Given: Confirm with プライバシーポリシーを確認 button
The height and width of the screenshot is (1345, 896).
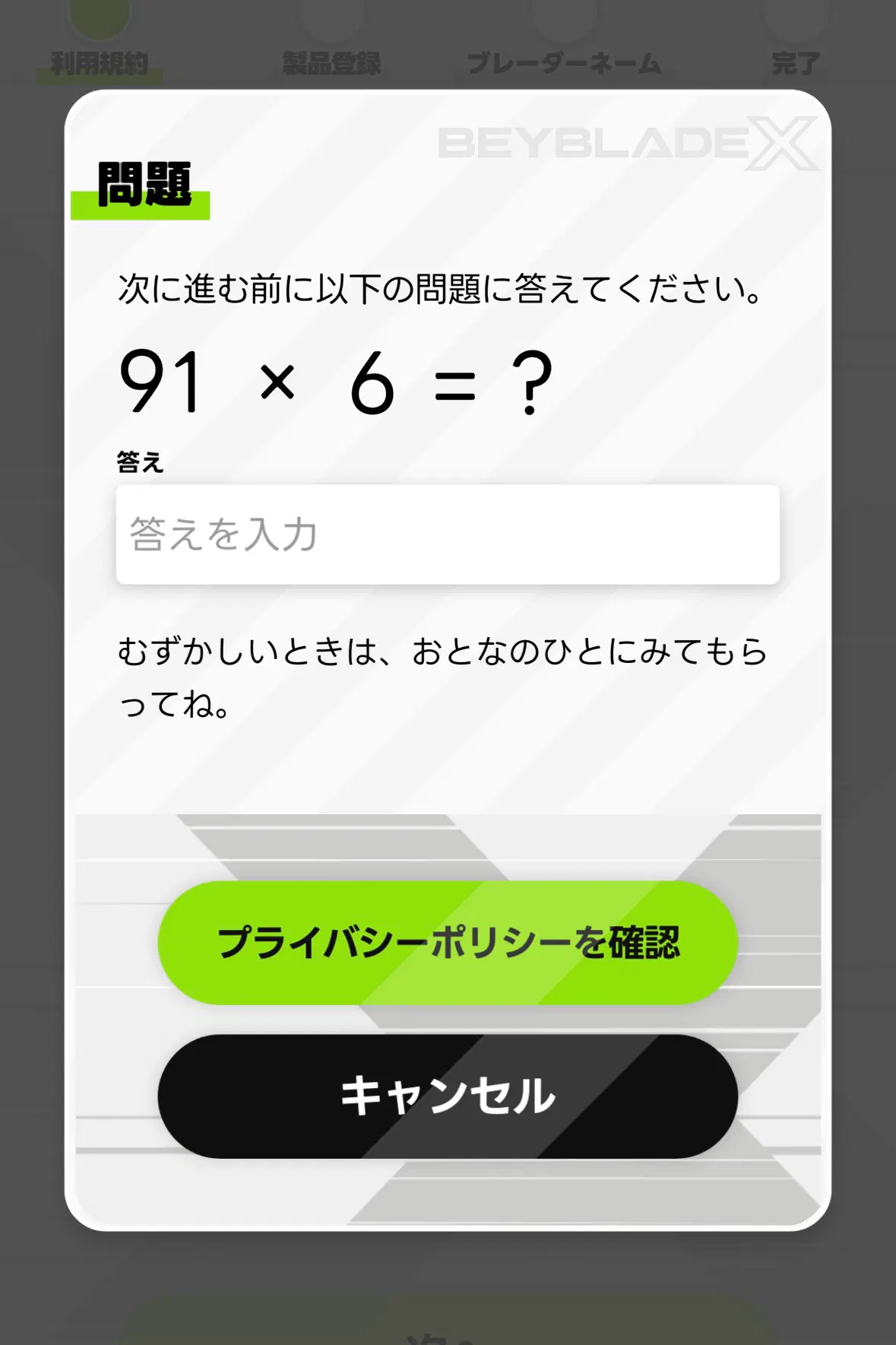Looking at the screenshot, I should [448, 943].
